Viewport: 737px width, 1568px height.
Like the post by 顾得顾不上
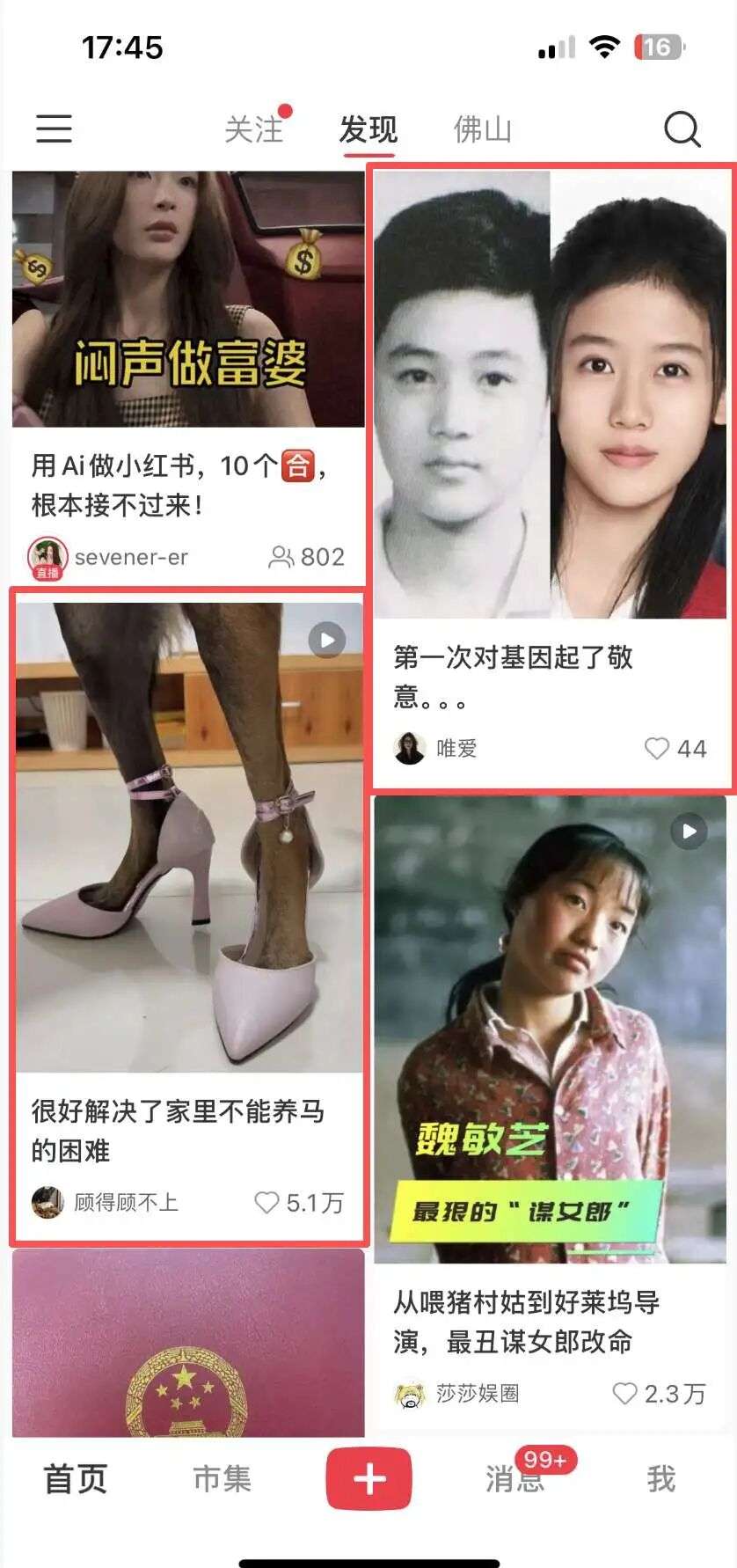266,1202
